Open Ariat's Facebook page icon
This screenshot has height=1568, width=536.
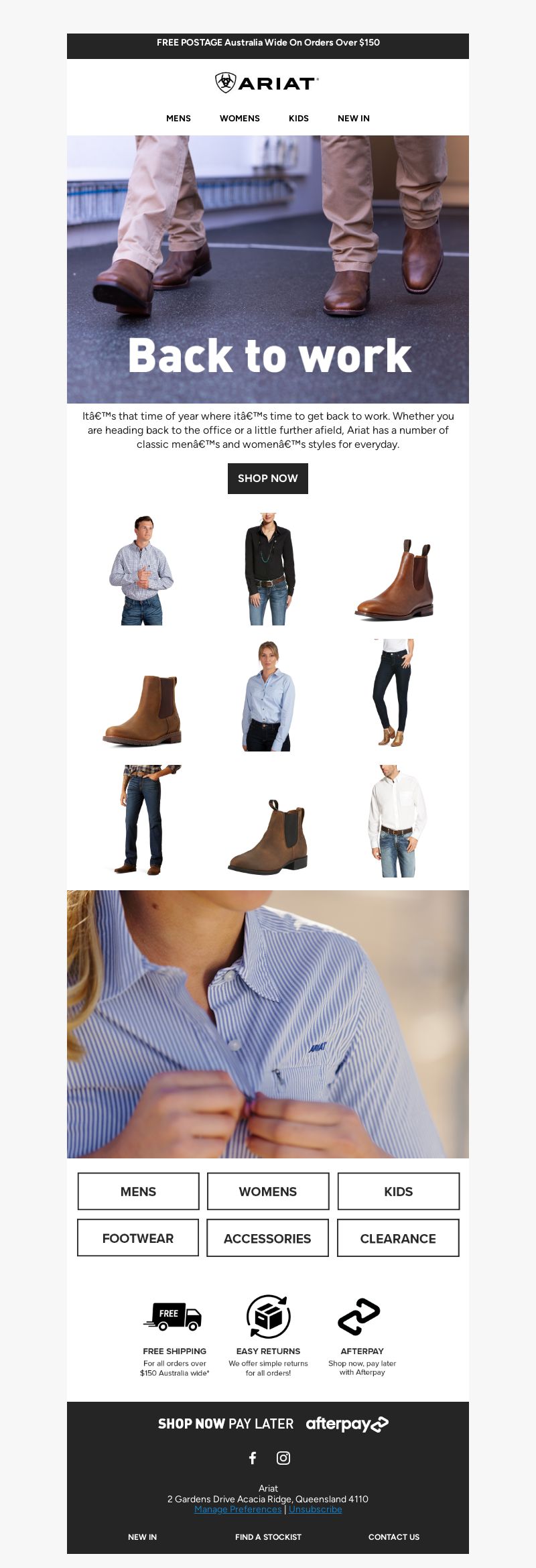click(x=253, y=1458)
